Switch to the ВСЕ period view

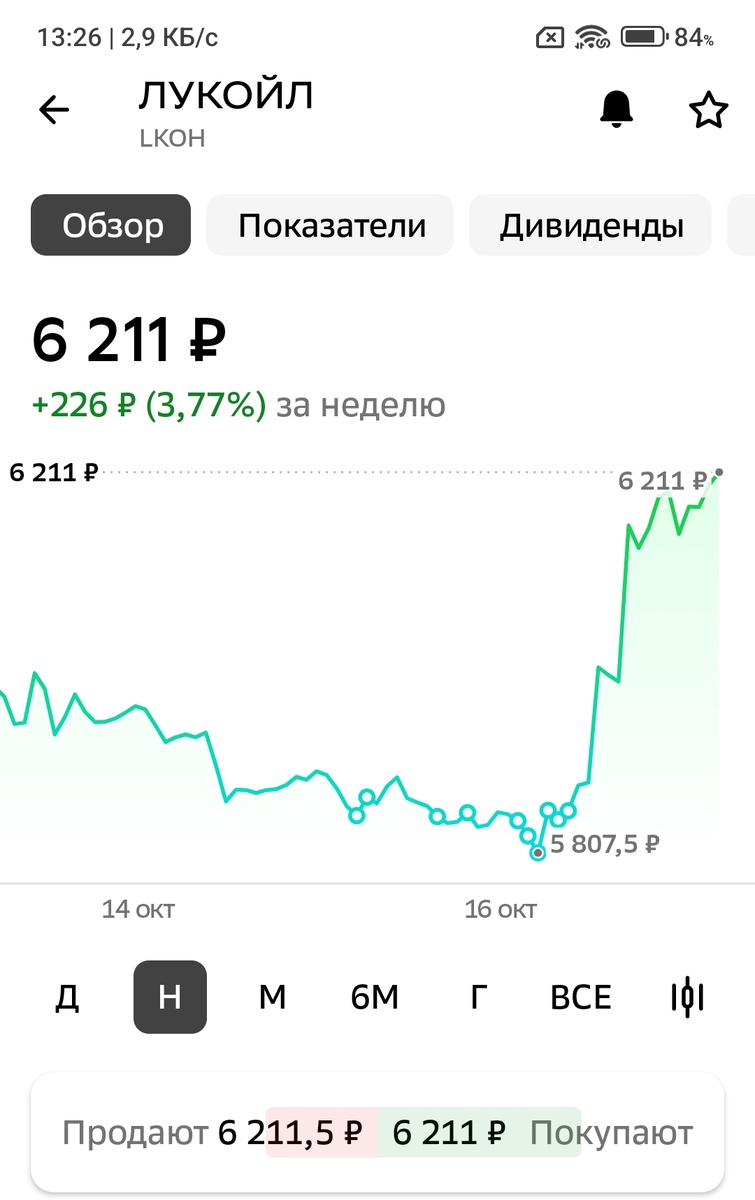pos(580,996)
